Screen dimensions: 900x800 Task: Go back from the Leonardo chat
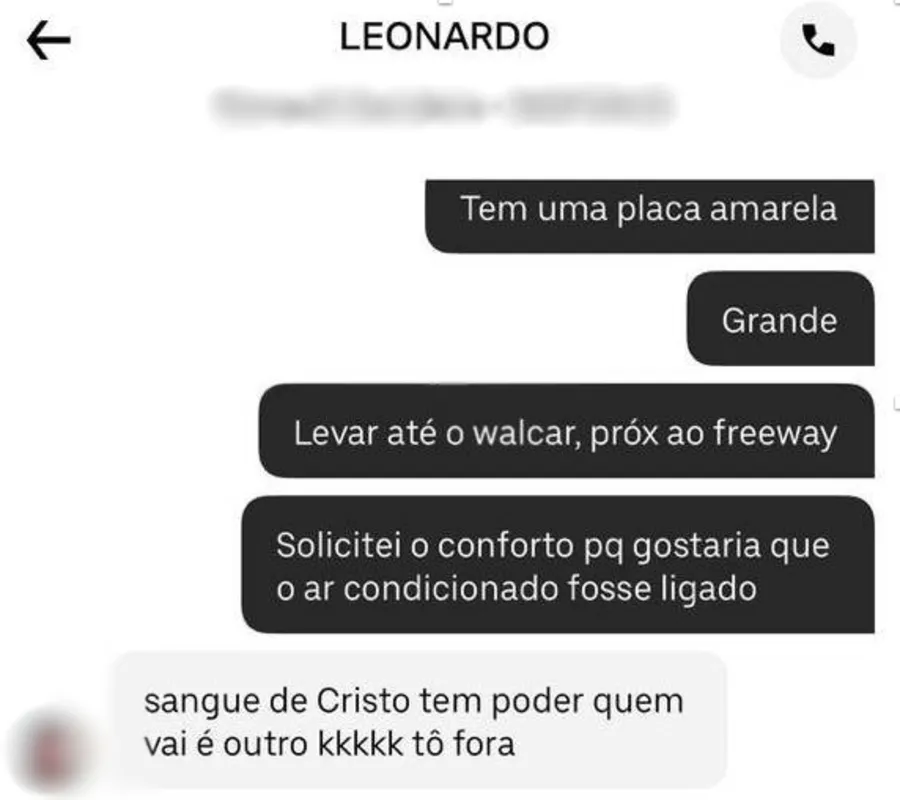(48, 40)
